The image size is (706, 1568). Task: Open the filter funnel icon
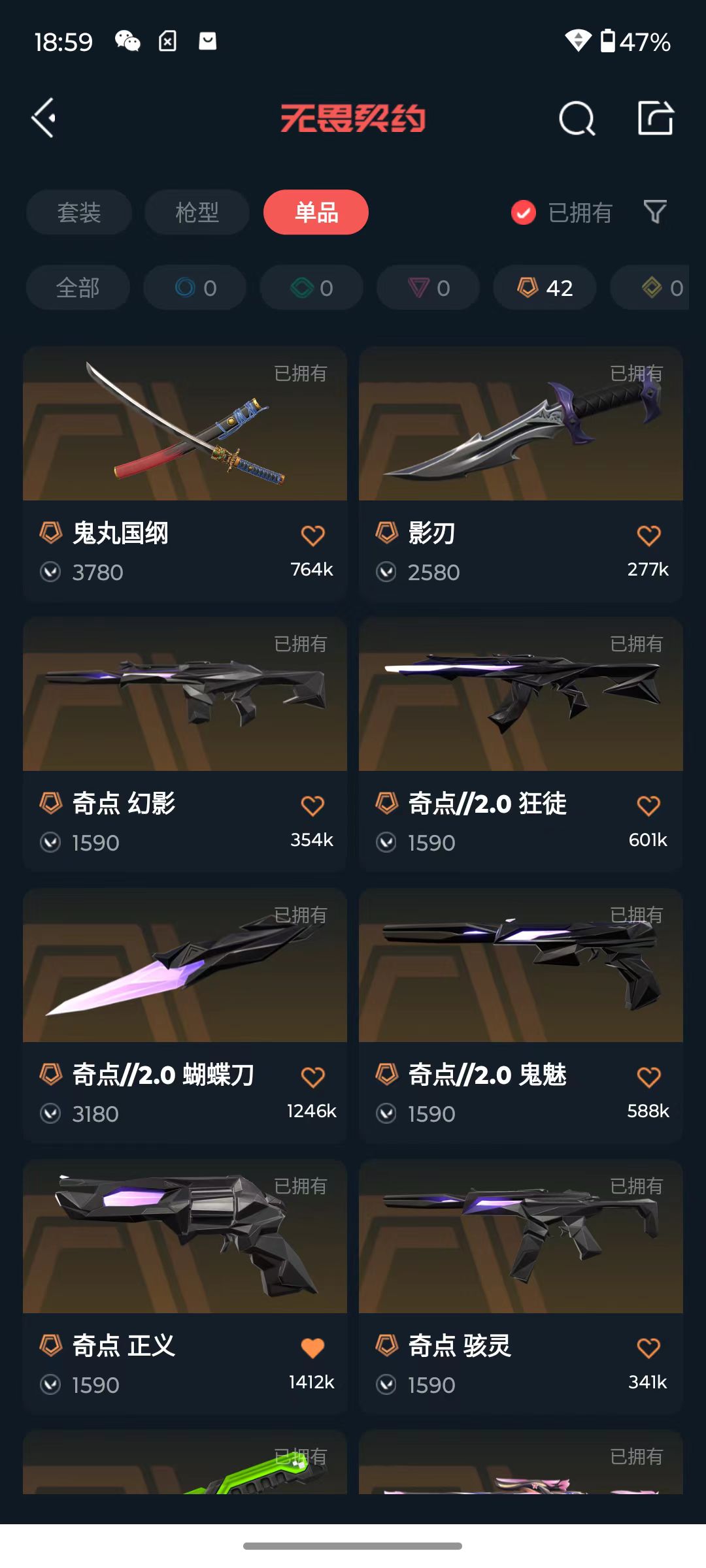point(655,212)
